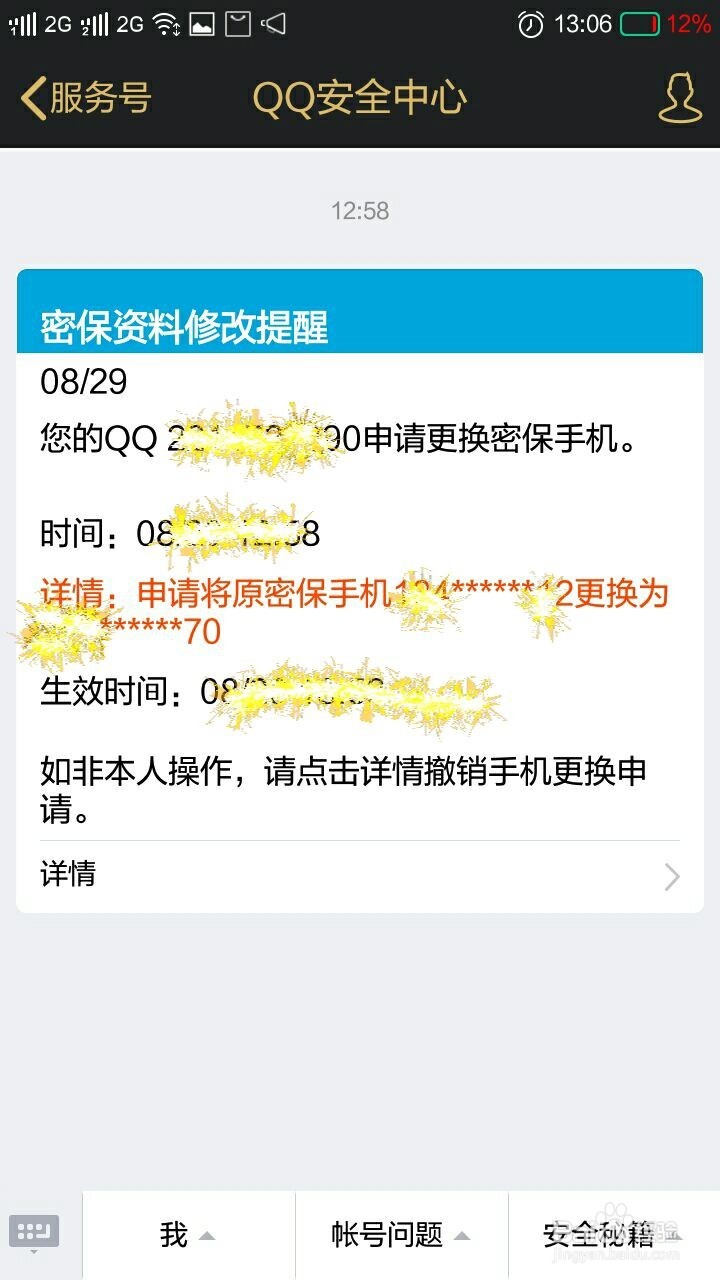Open the keyboard input icon at bottom left

tap(35, 1232)
